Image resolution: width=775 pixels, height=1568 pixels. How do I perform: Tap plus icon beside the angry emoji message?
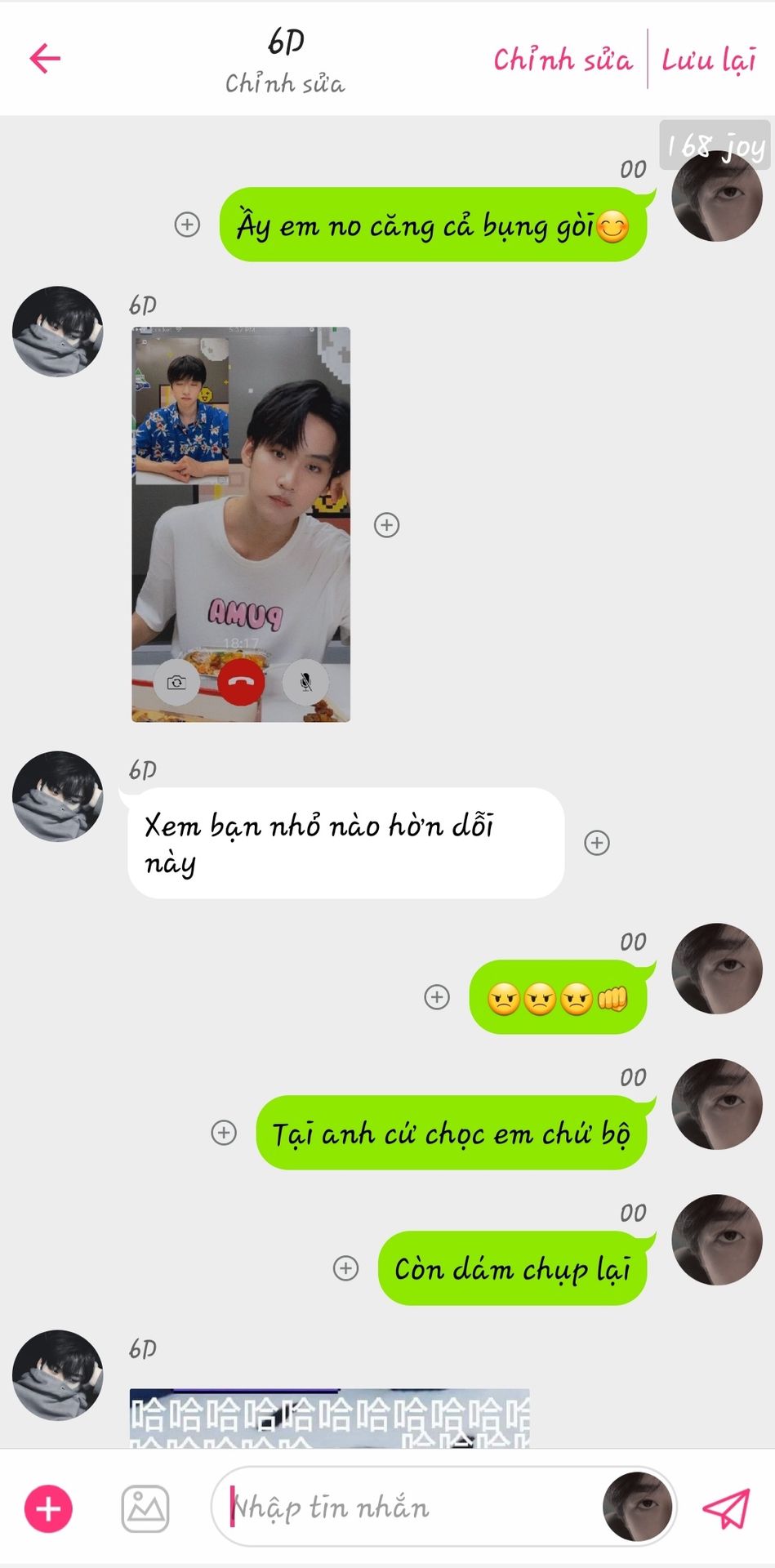coord(438,997)
